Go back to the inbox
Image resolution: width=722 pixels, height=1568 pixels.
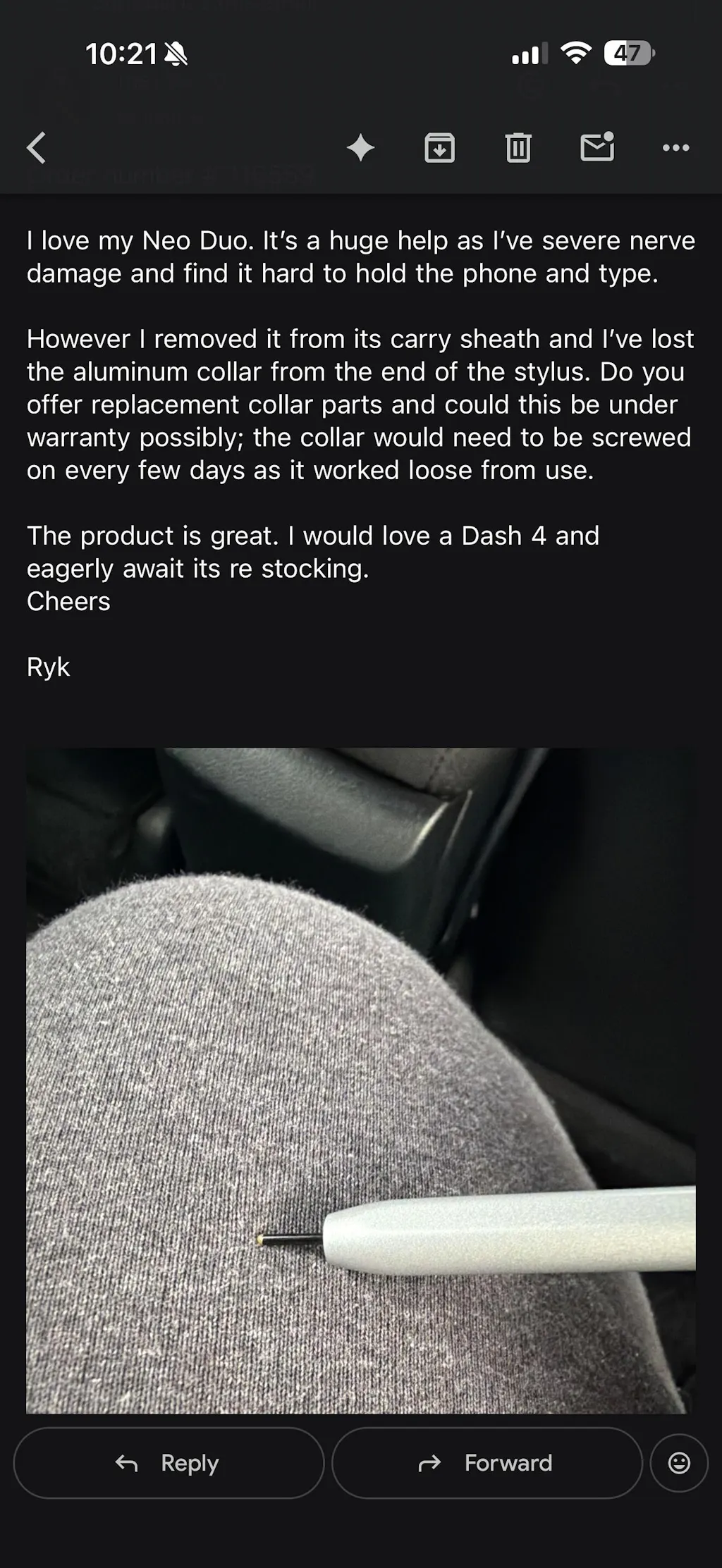(37, 148)
